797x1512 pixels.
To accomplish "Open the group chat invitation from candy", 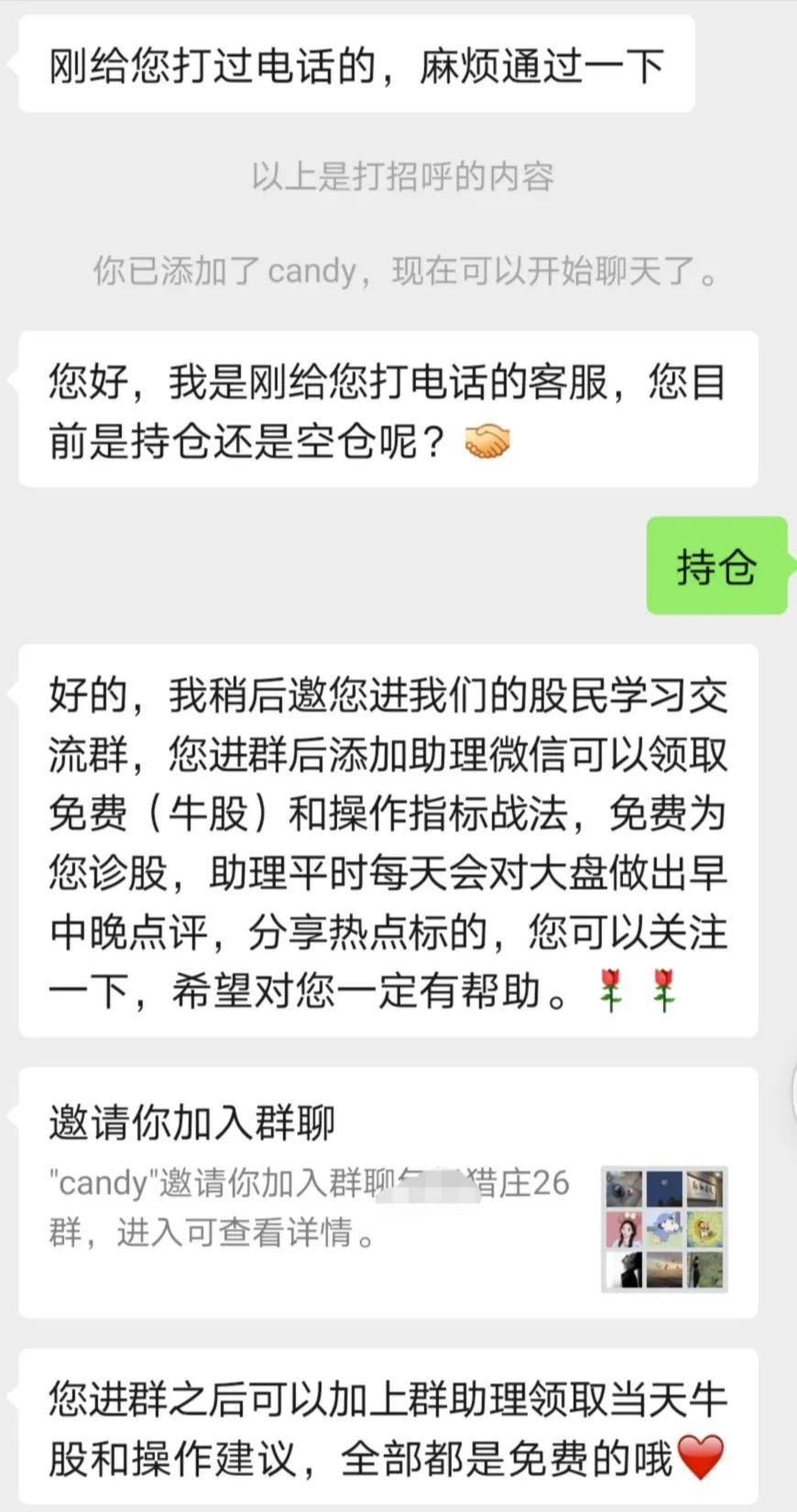I will (x=388, y=1192).
